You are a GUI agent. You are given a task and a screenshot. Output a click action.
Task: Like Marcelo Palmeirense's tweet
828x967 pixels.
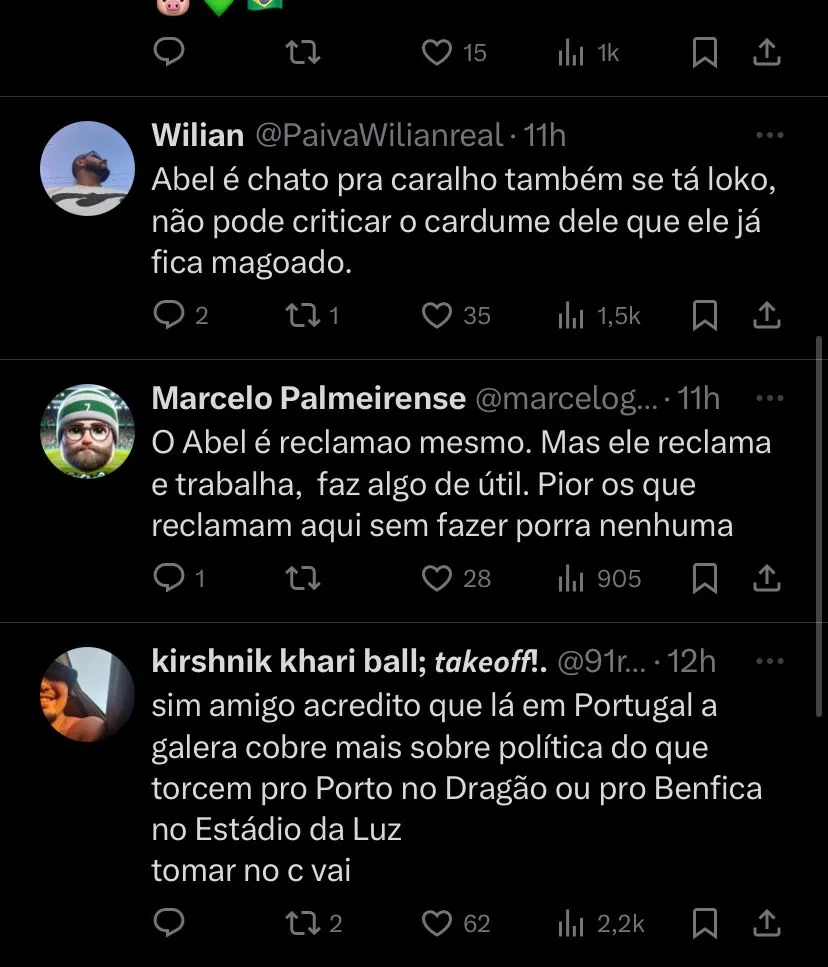[x=437, y=578]
